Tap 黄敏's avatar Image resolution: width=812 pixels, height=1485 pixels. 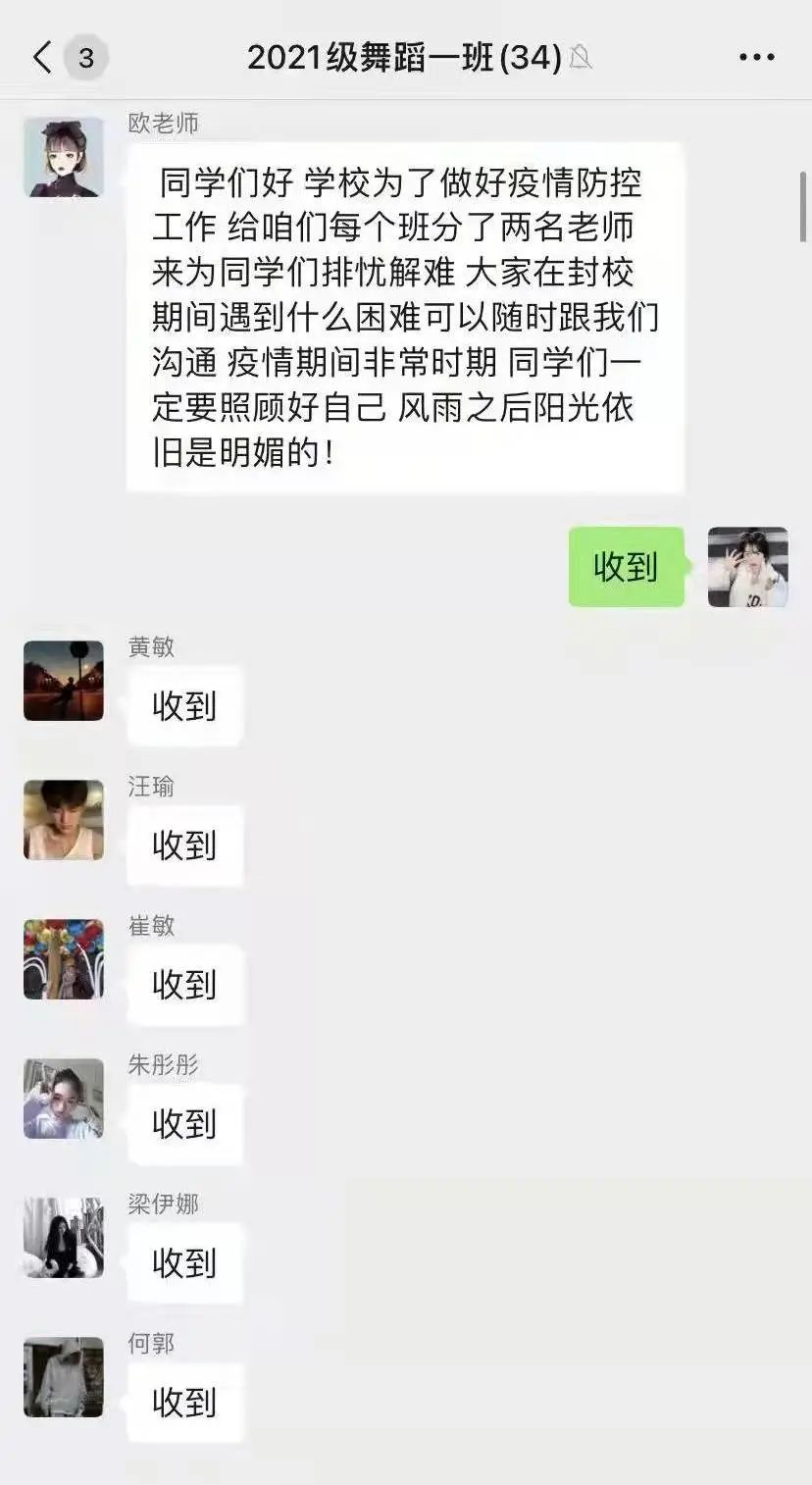[64, 681]
